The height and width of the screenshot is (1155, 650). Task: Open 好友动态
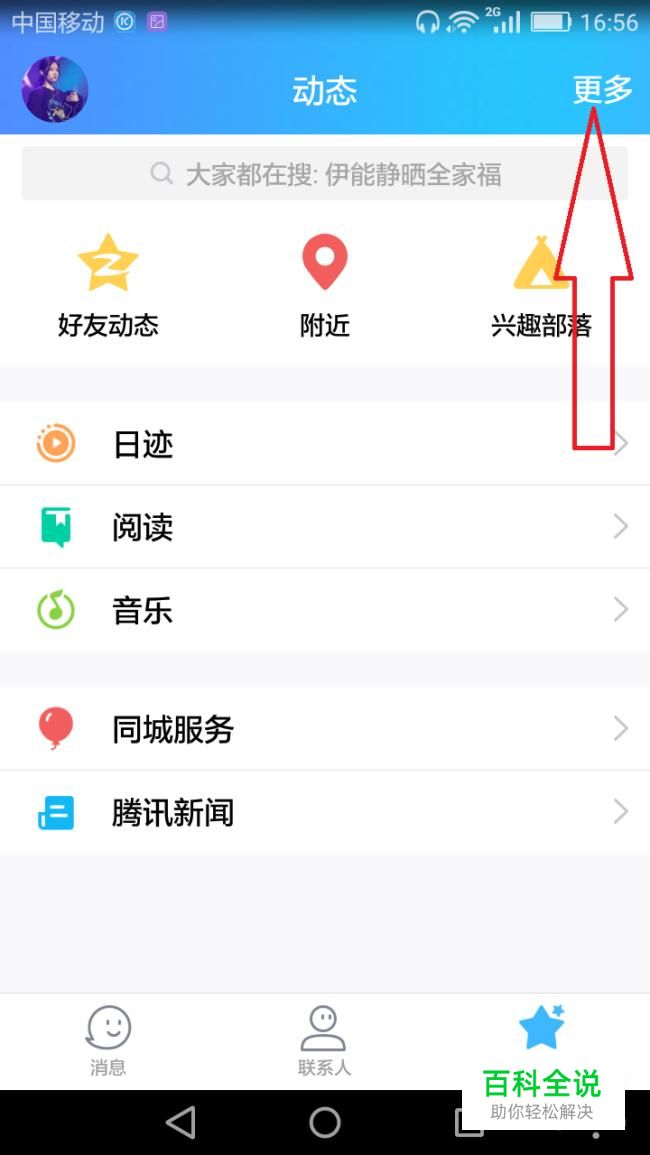click(108, 285)
